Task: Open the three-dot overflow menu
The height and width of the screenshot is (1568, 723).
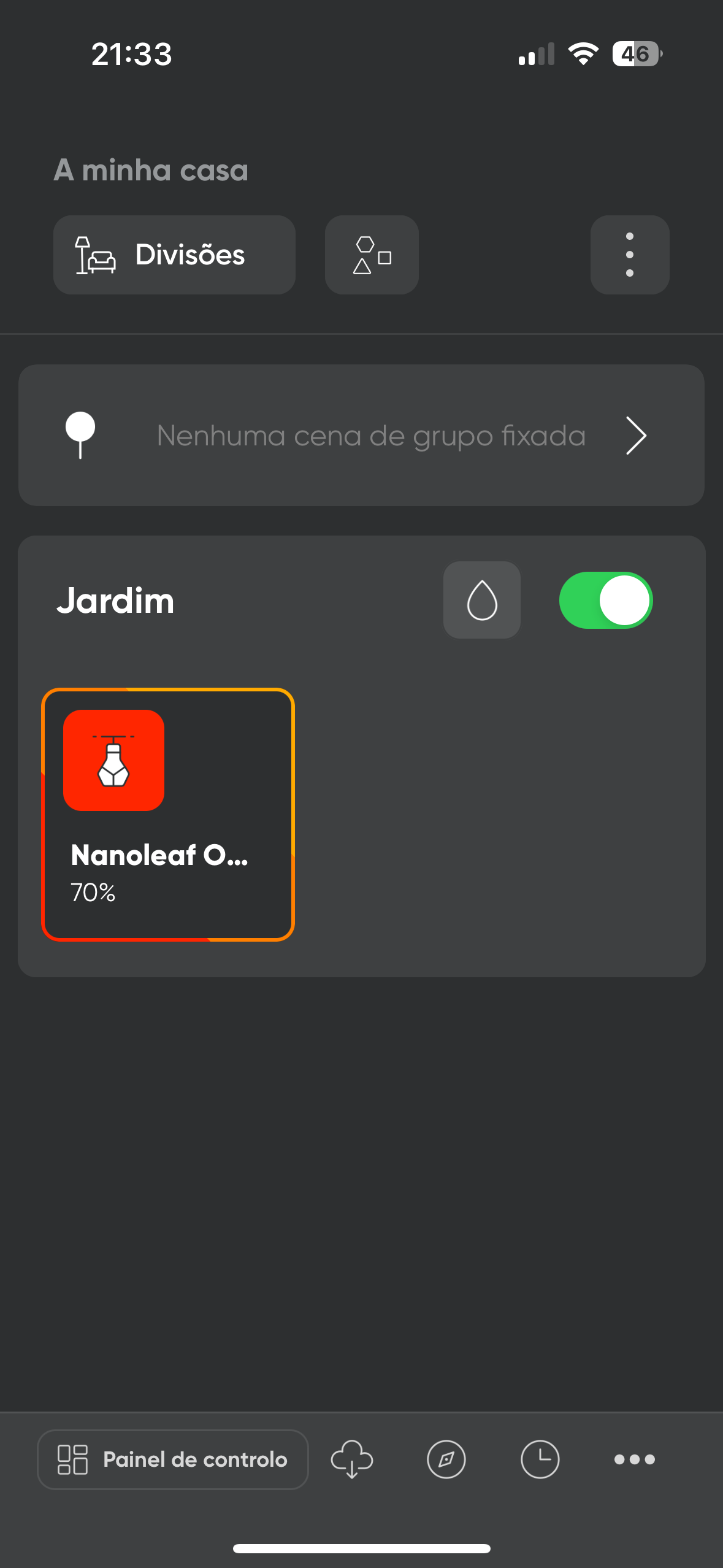Action: click(x=630, y=255)
